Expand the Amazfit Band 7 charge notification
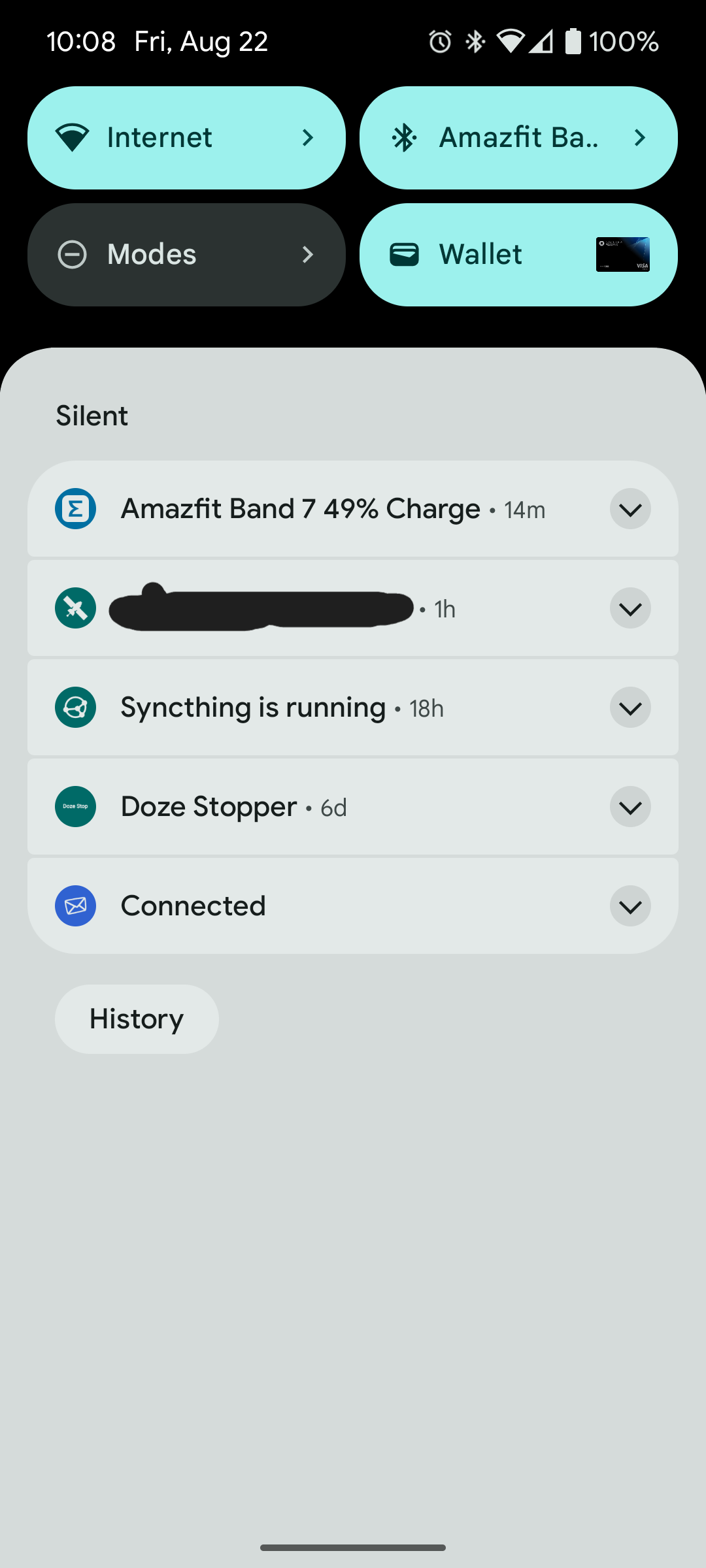This screenshot has width=706, height=1568. coord(630,509)
